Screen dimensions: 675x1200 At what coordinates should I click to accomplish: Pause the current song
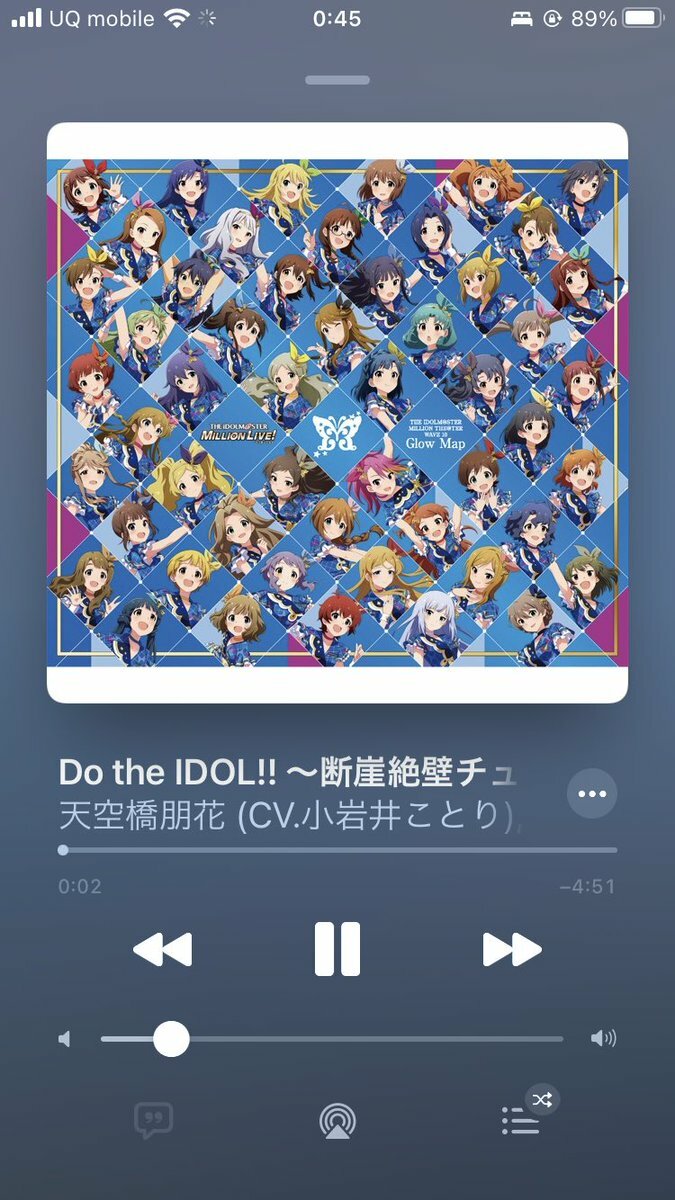pyautogui.click(x=337, y=949)
